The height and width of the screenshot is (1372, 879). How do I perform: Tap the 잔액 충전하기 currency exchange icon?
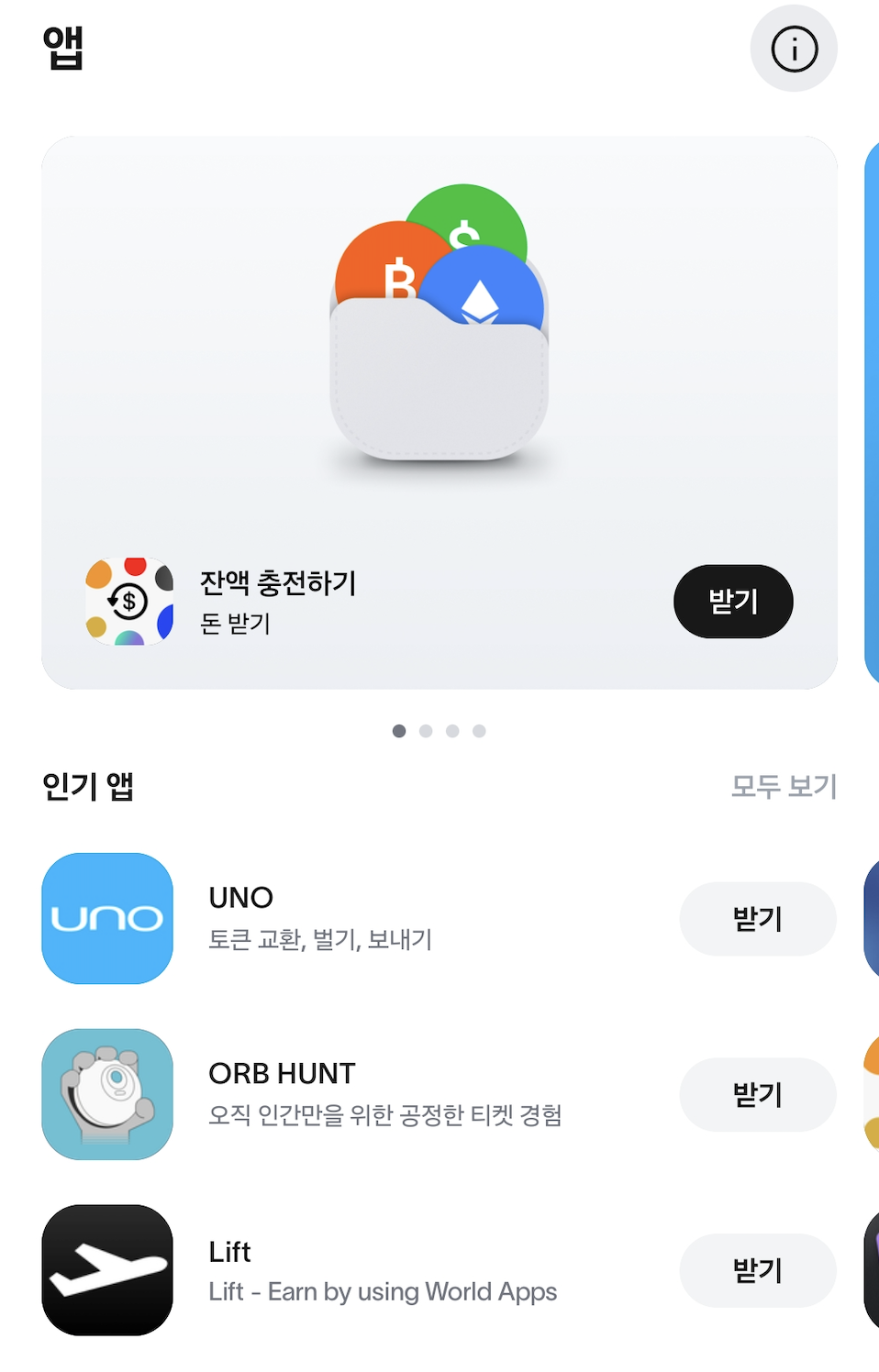(129, 601)
